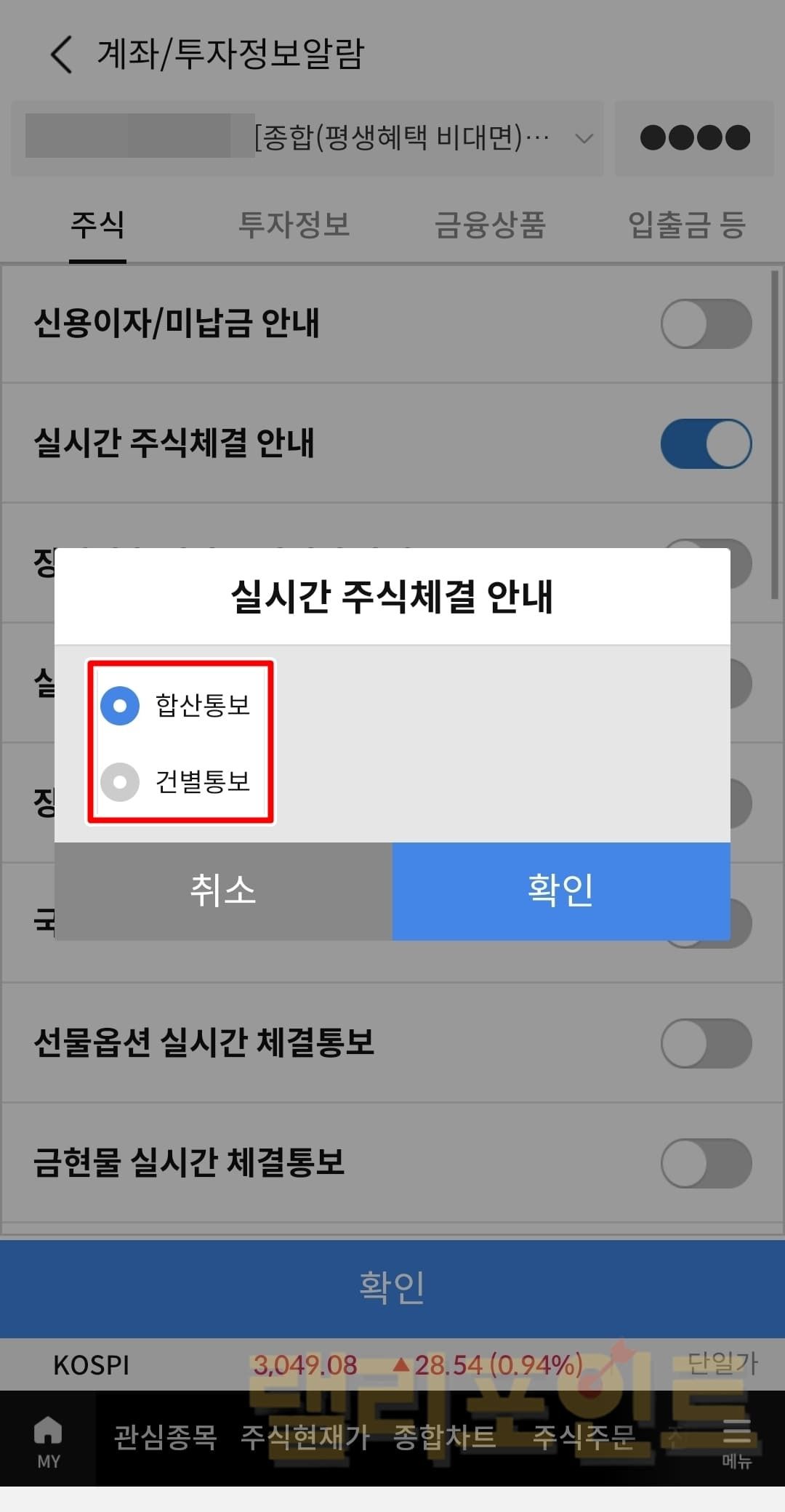Switch to the 금융상품 tab
The width and height of the screenshot is (785, 1512).
(490, 225)
